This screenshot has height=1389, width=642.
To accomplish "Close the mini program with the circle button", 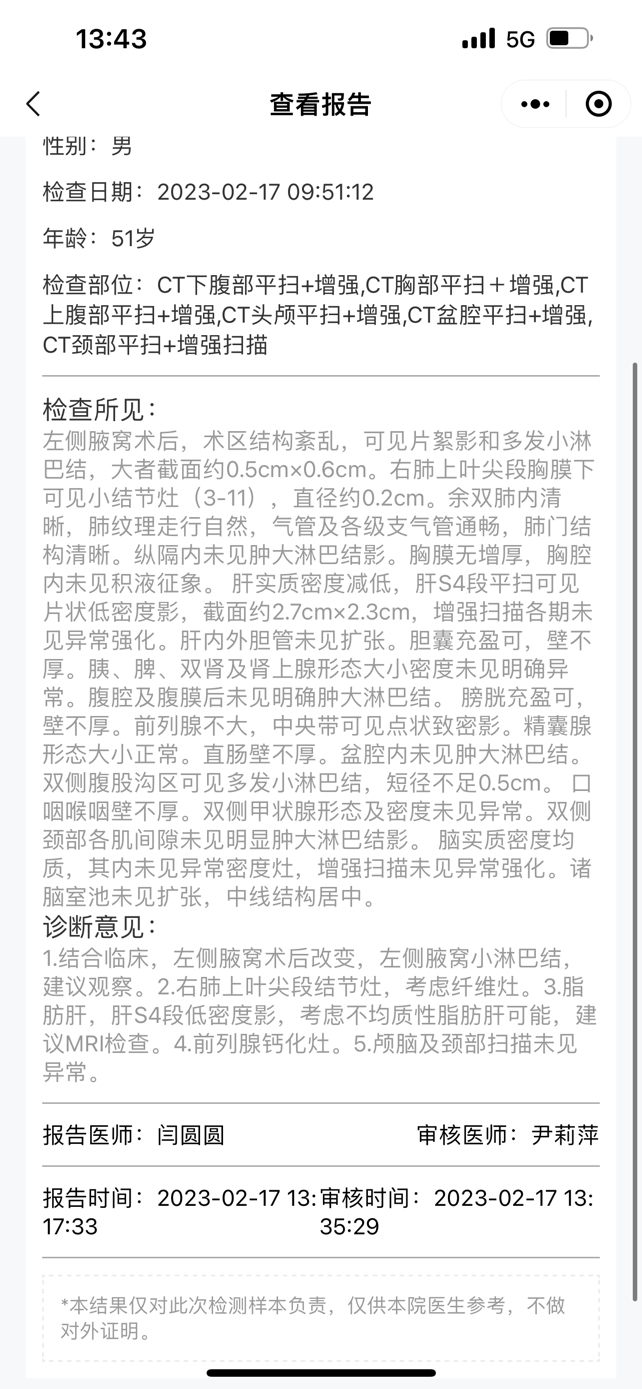I will click(598, 104).
